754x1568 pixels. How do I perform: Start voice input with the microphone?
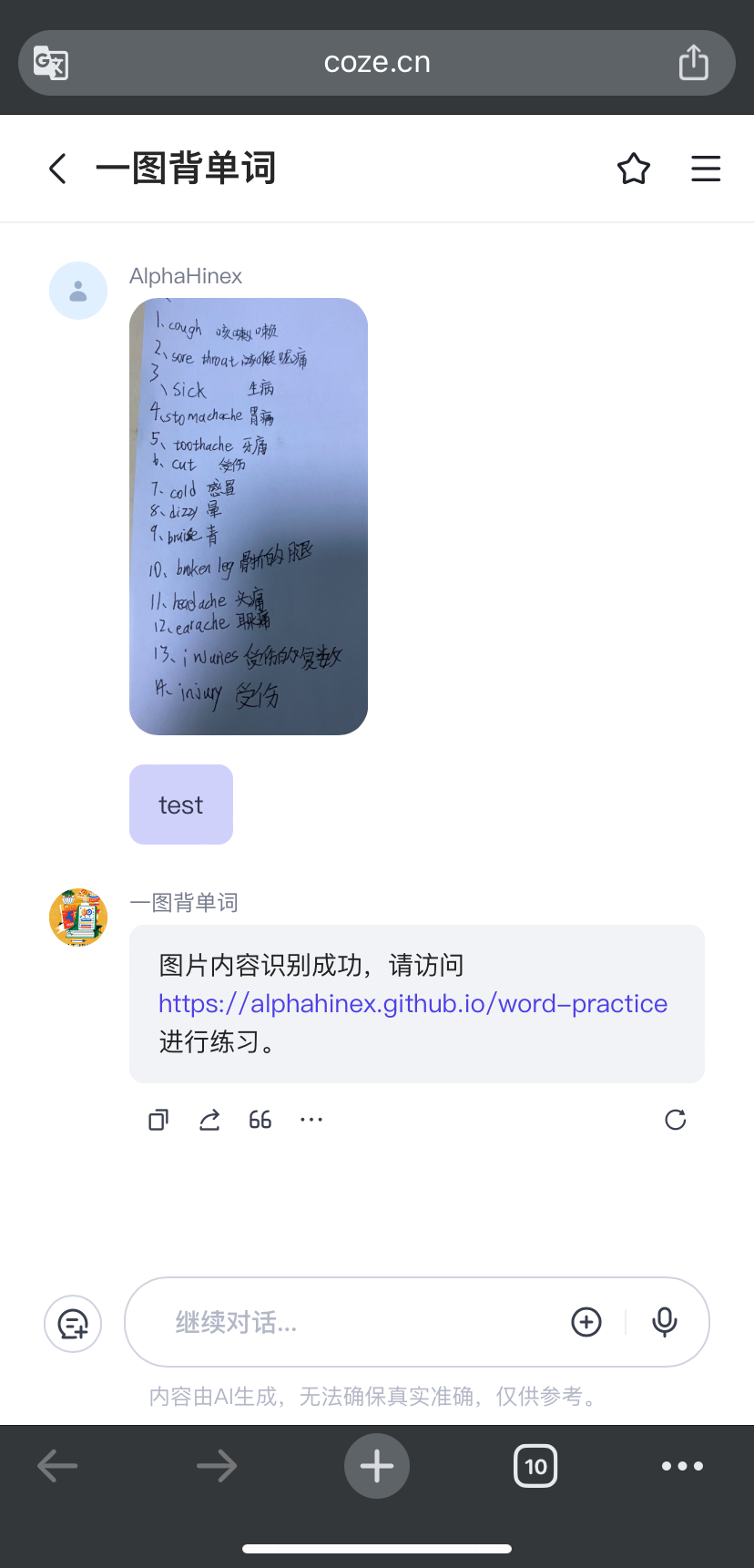coord(665,1322)
